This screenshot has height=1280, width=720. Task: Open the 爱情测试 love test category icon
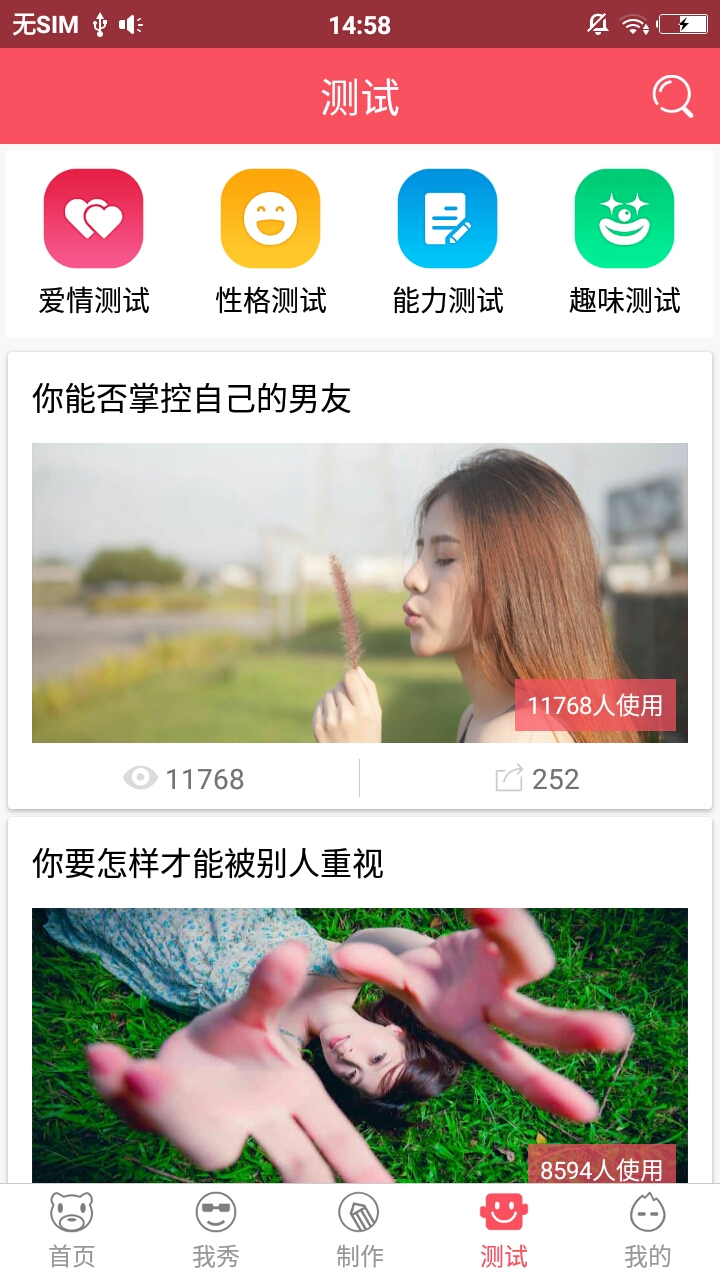click(93, 217)
